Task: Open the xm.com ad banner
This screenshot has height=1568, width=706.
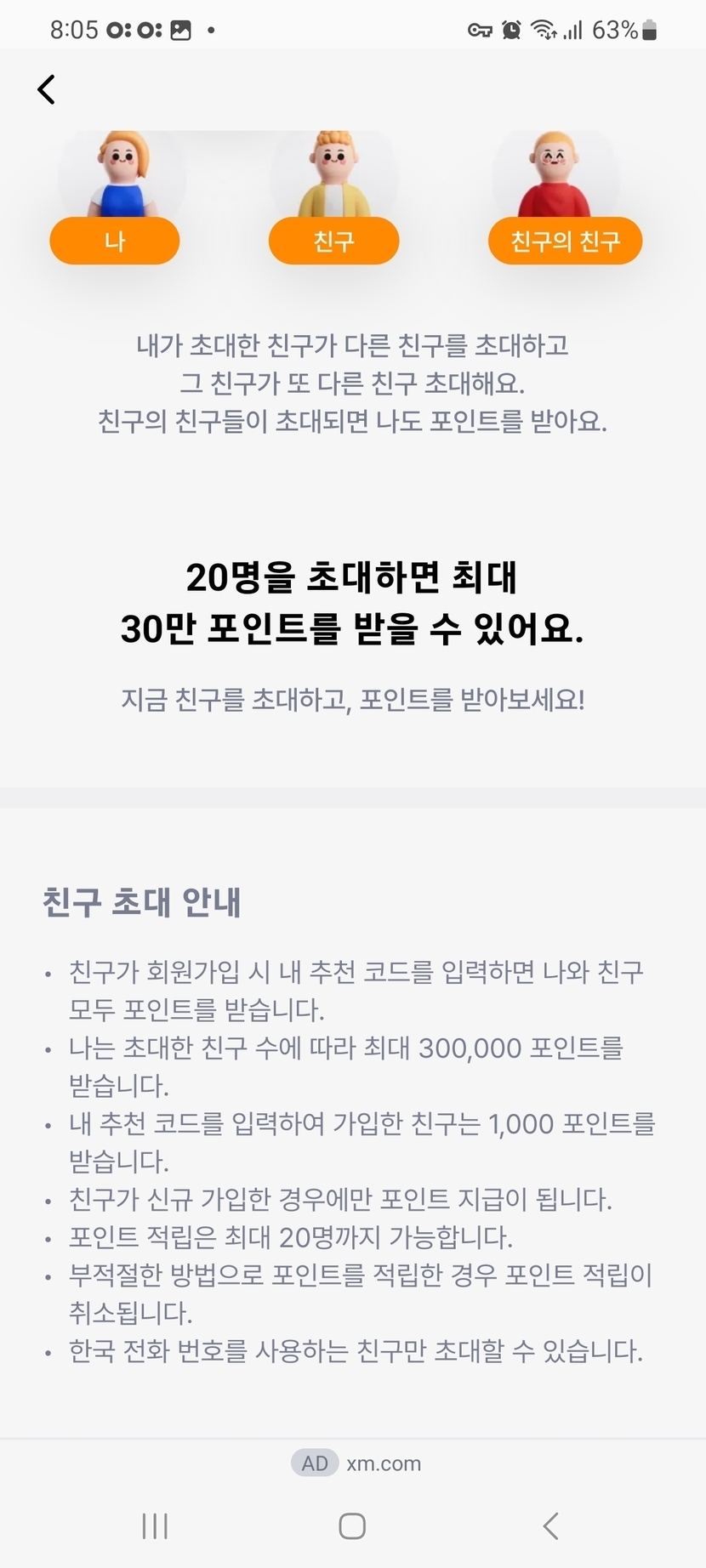Action: tap(357, 1463)
